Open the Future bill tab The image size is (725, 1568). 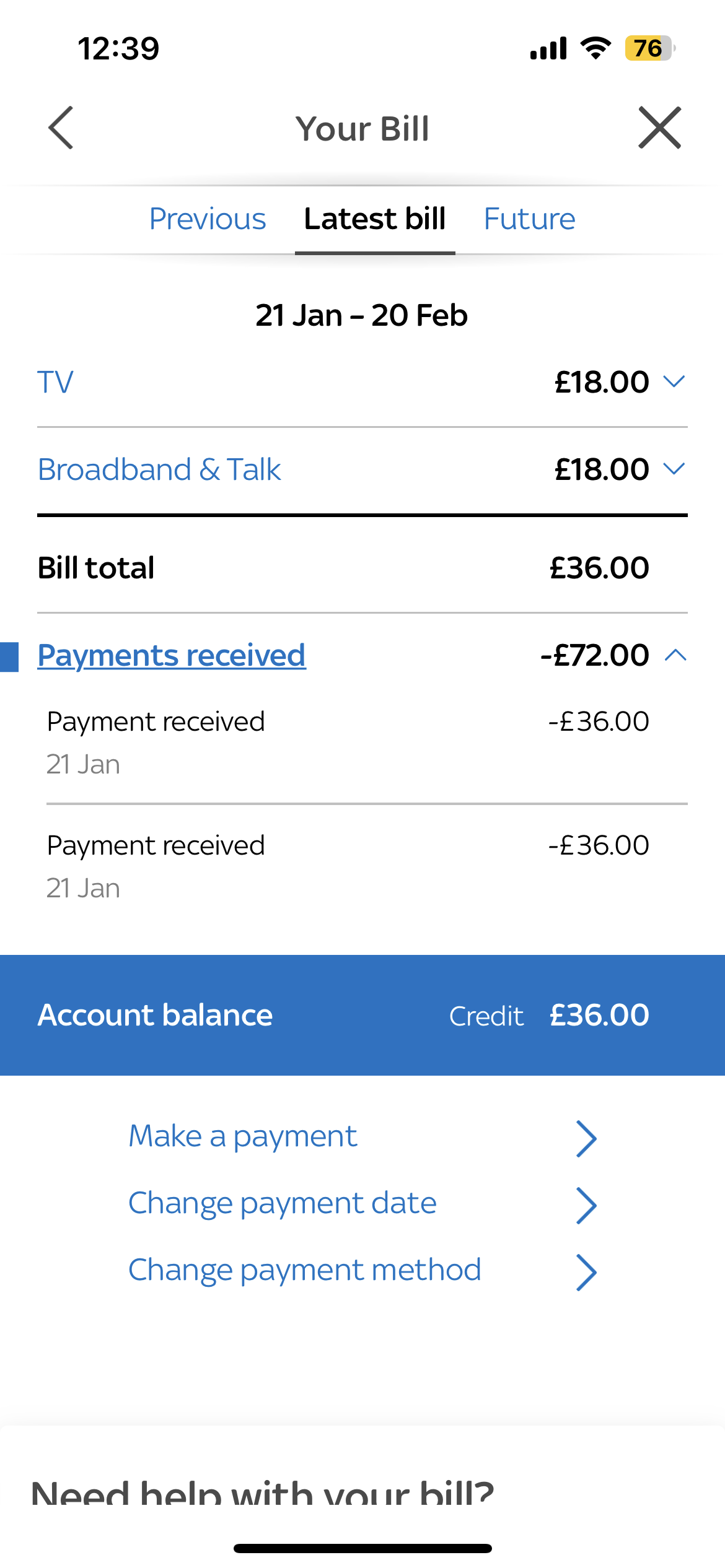click(530, 219)
